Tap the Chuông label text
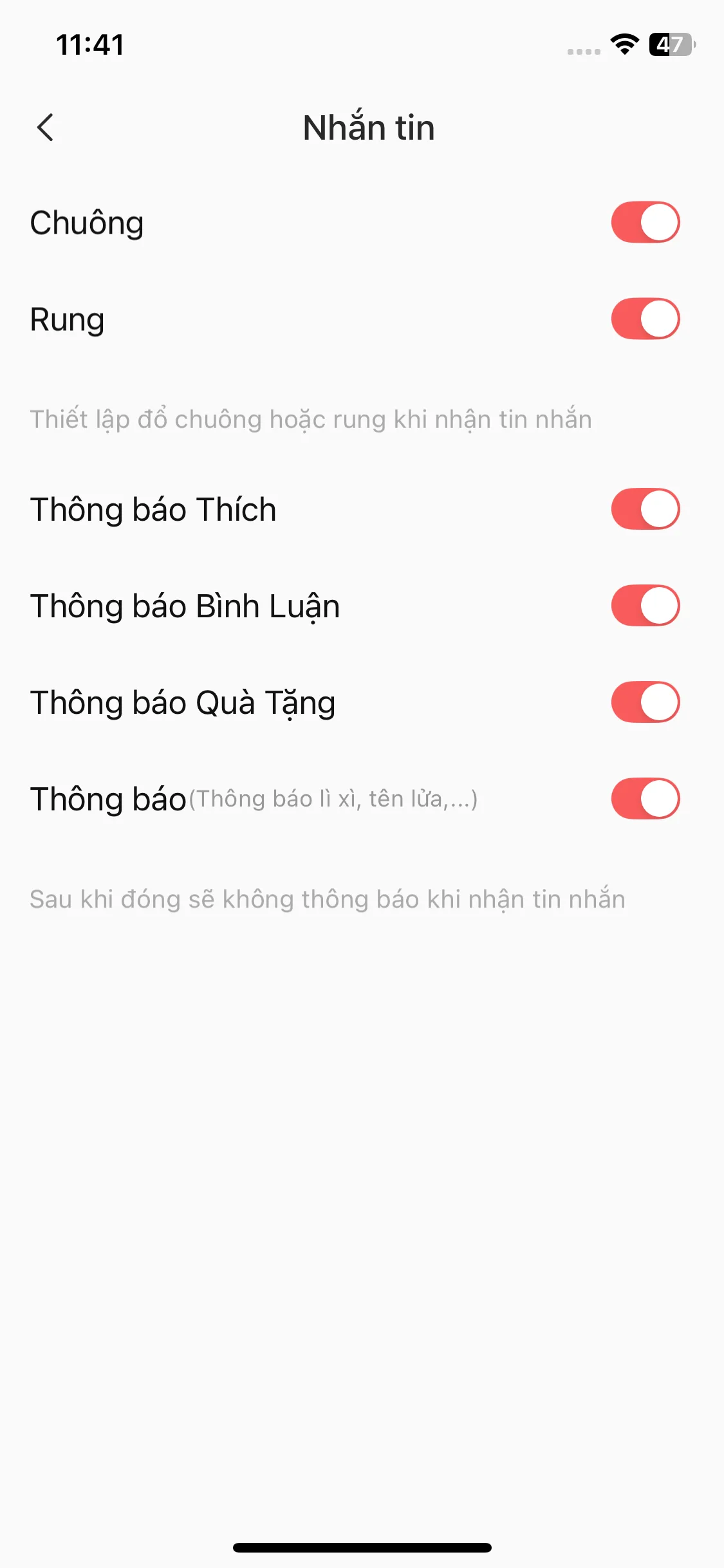This screenshot has height=1568, width=724. 86,223
